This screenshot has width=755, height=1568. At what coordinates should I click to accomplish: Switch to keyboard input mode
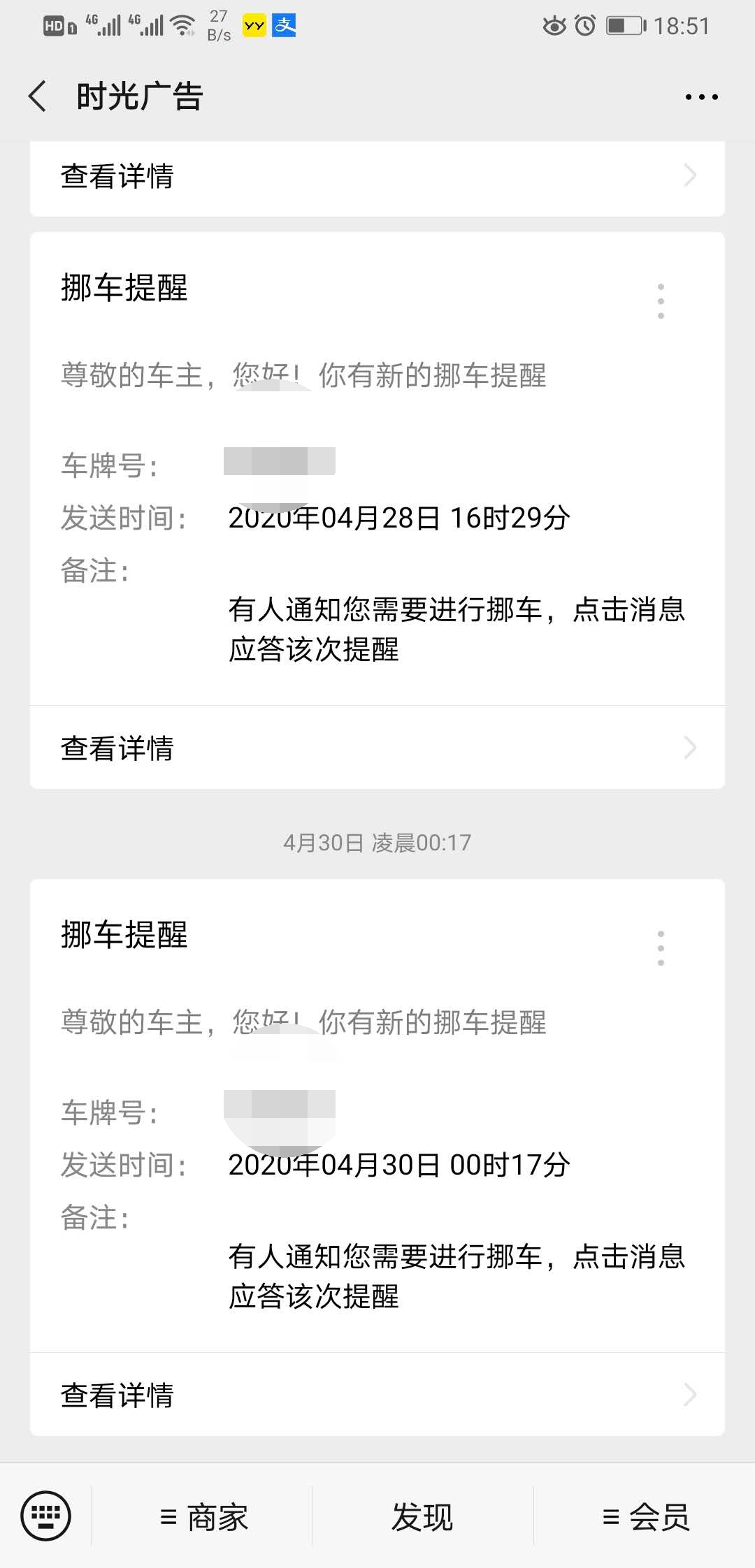pos(46,1516)
